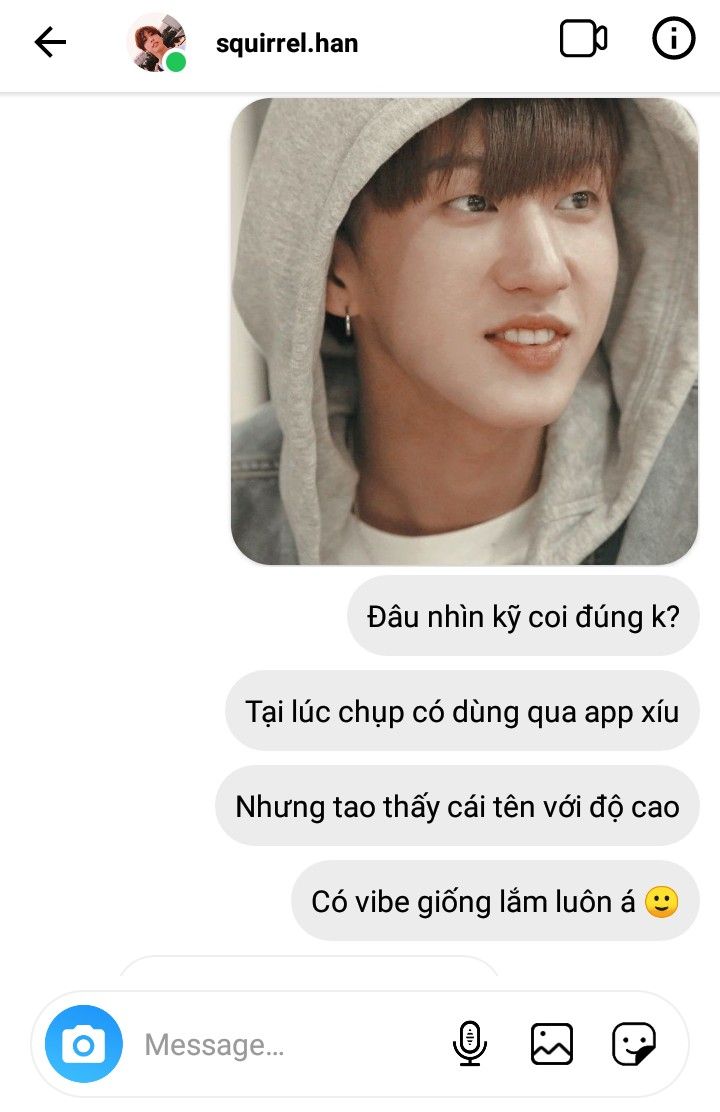Go back to the inbox

[50, 42]
